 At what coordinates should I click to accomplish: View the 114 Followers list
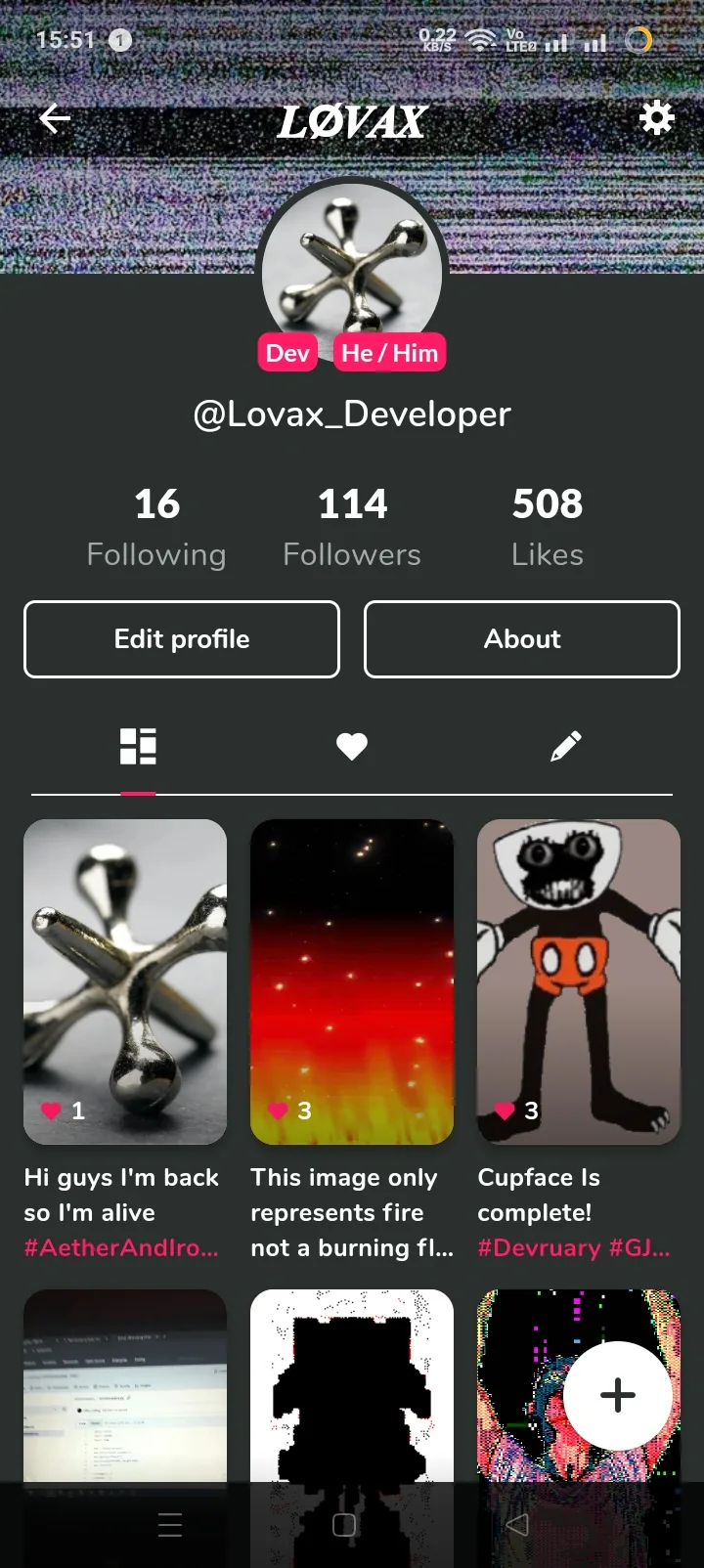(352, 527)
